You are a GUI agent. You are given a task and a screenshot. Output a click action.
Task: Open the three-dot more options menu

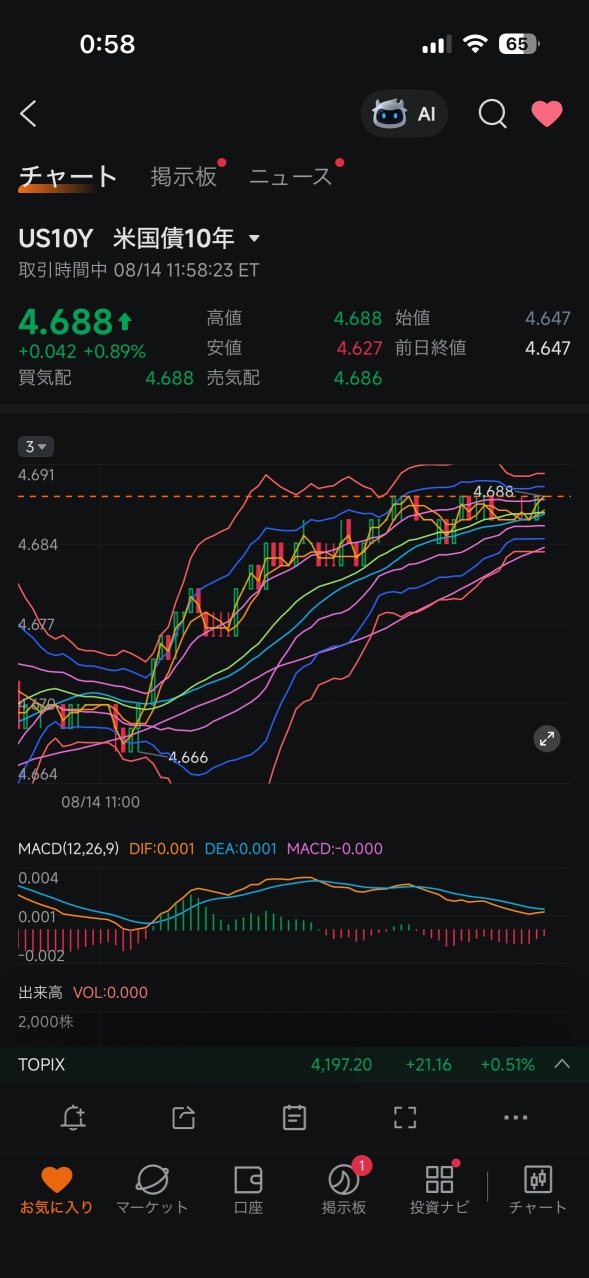coord(515,1118)
